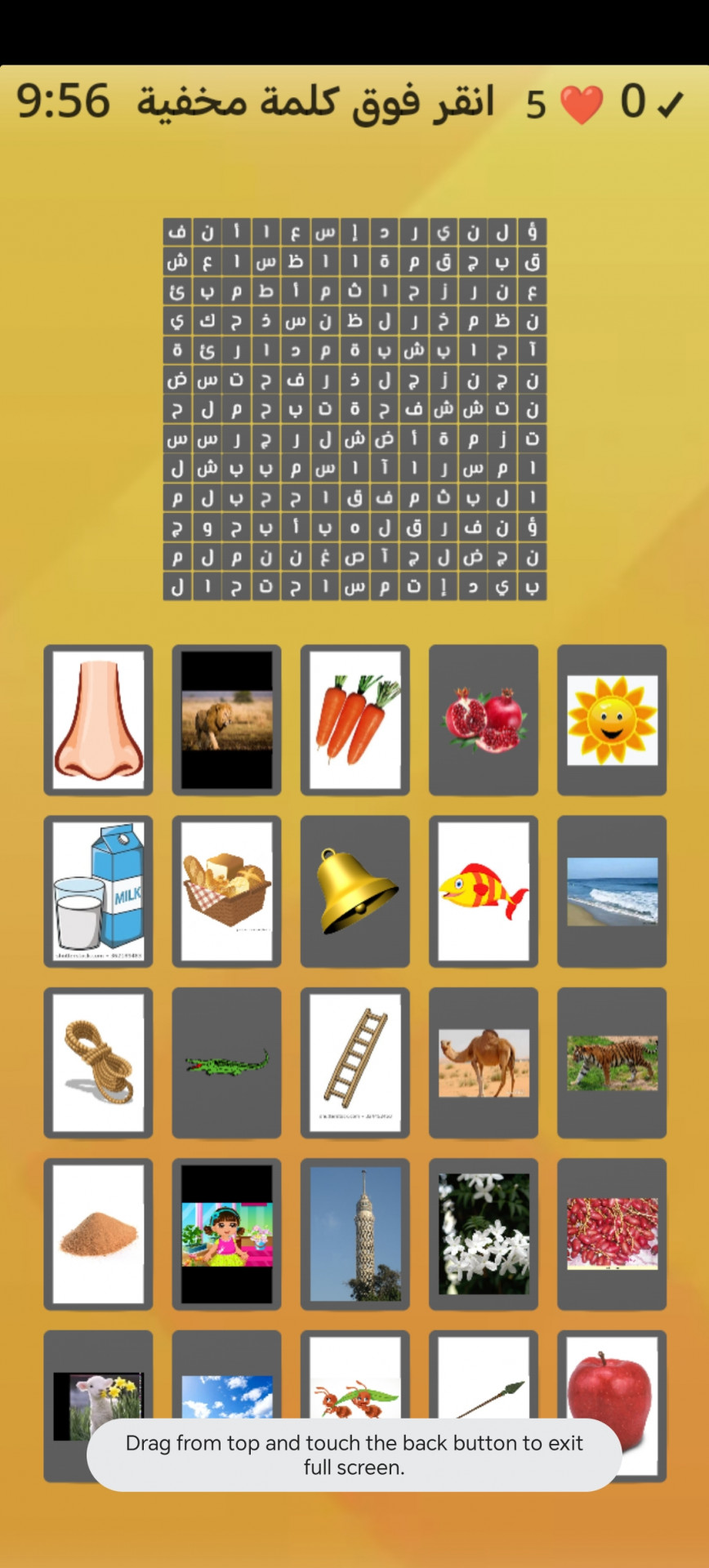Tap the carrots picture card
The image size is (709, 1568).
[354, 719]
